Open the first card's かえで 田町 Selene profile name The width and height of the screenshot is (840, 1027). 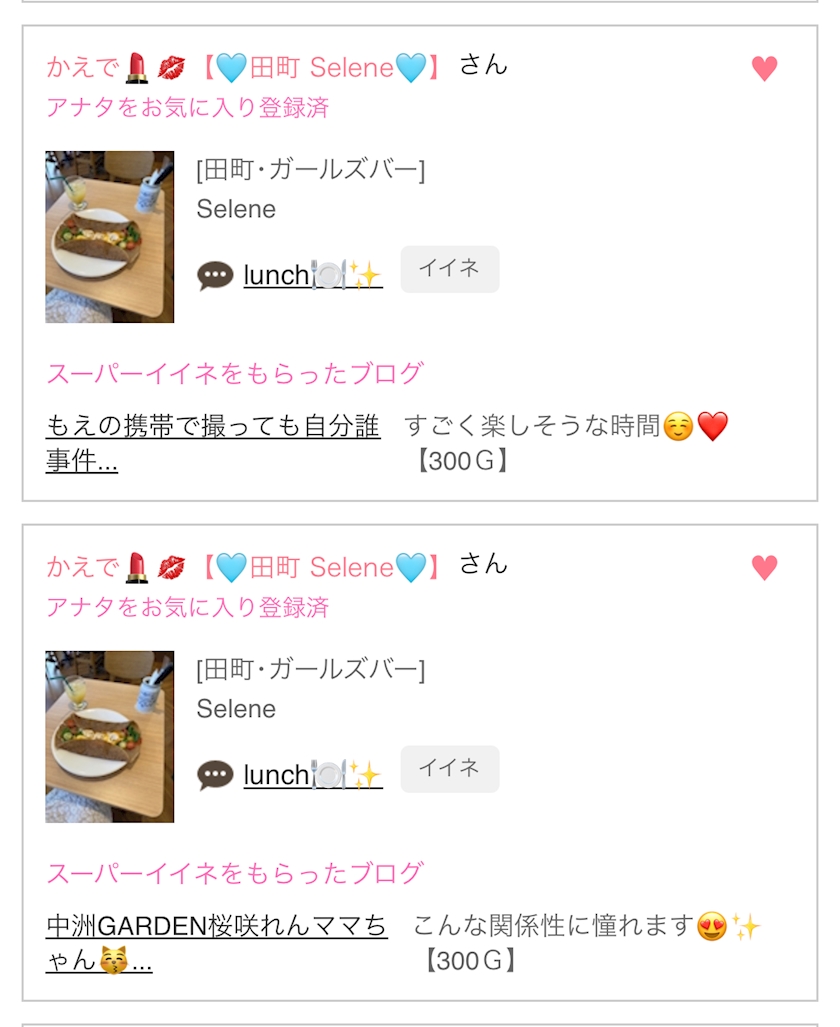click(244, 67)
